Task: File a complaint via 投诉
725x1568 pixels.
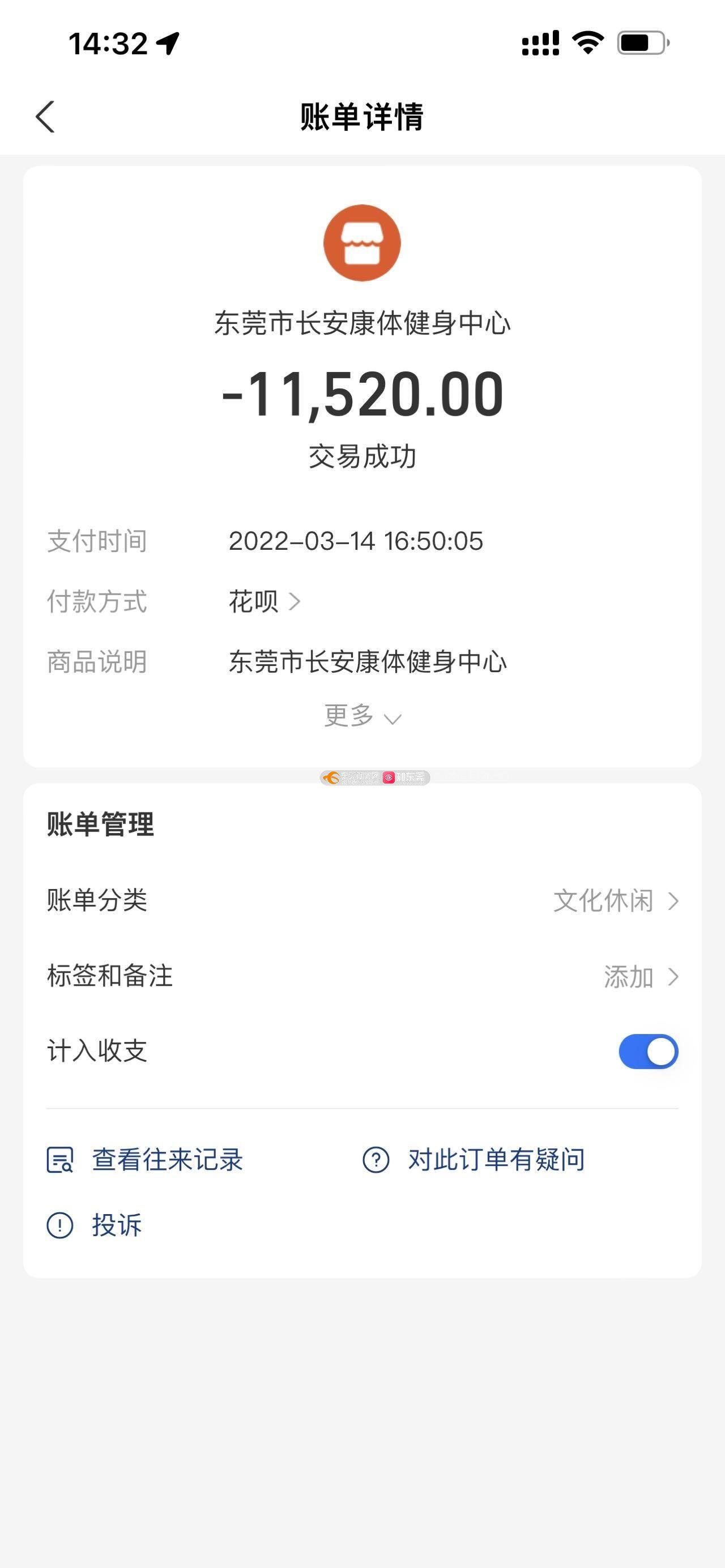Action: coord(95,1225)
